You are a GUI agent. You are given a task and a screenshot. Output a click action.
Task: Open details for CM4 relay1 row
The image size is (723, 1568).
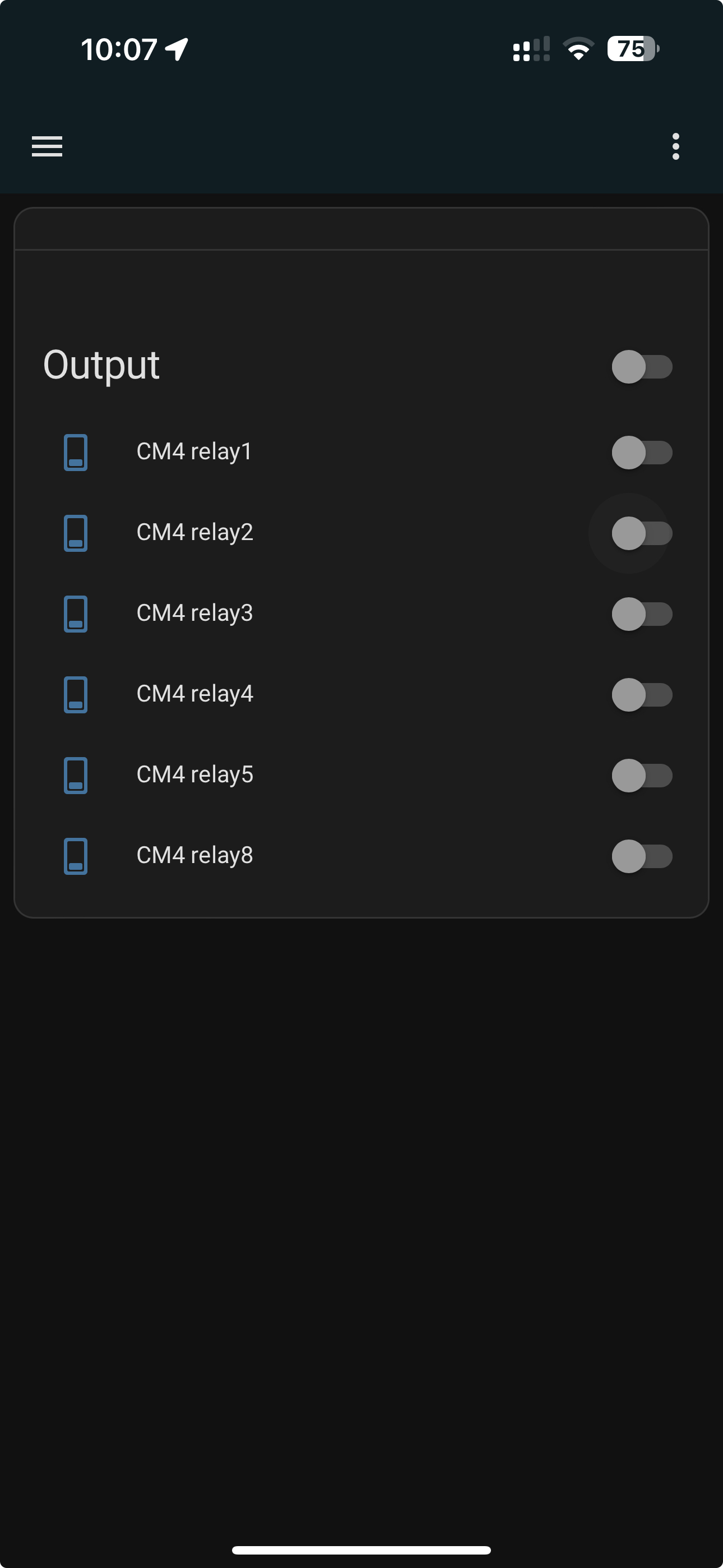click(x=193, y=452)
